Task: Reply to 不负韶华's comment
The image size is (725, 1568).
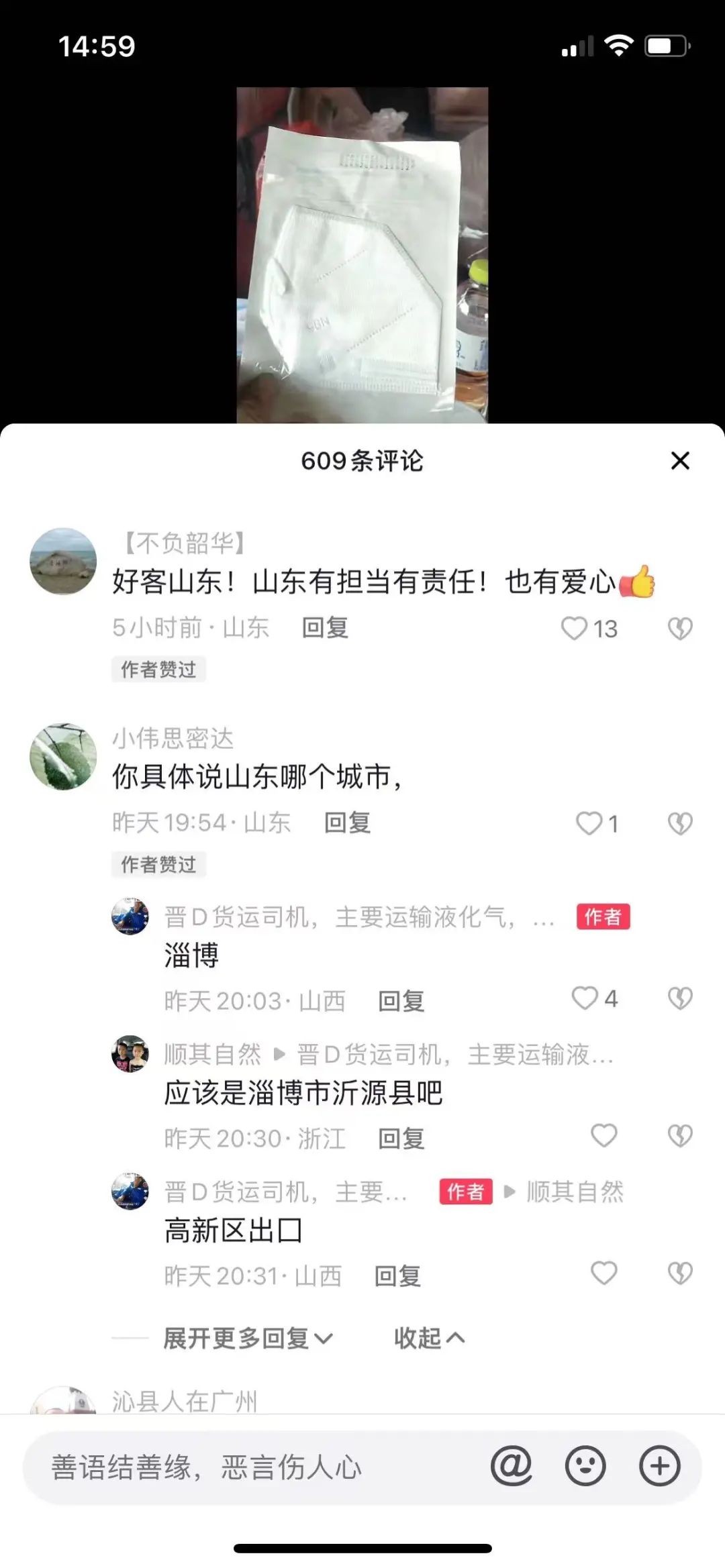Action: tap(325, 628)
